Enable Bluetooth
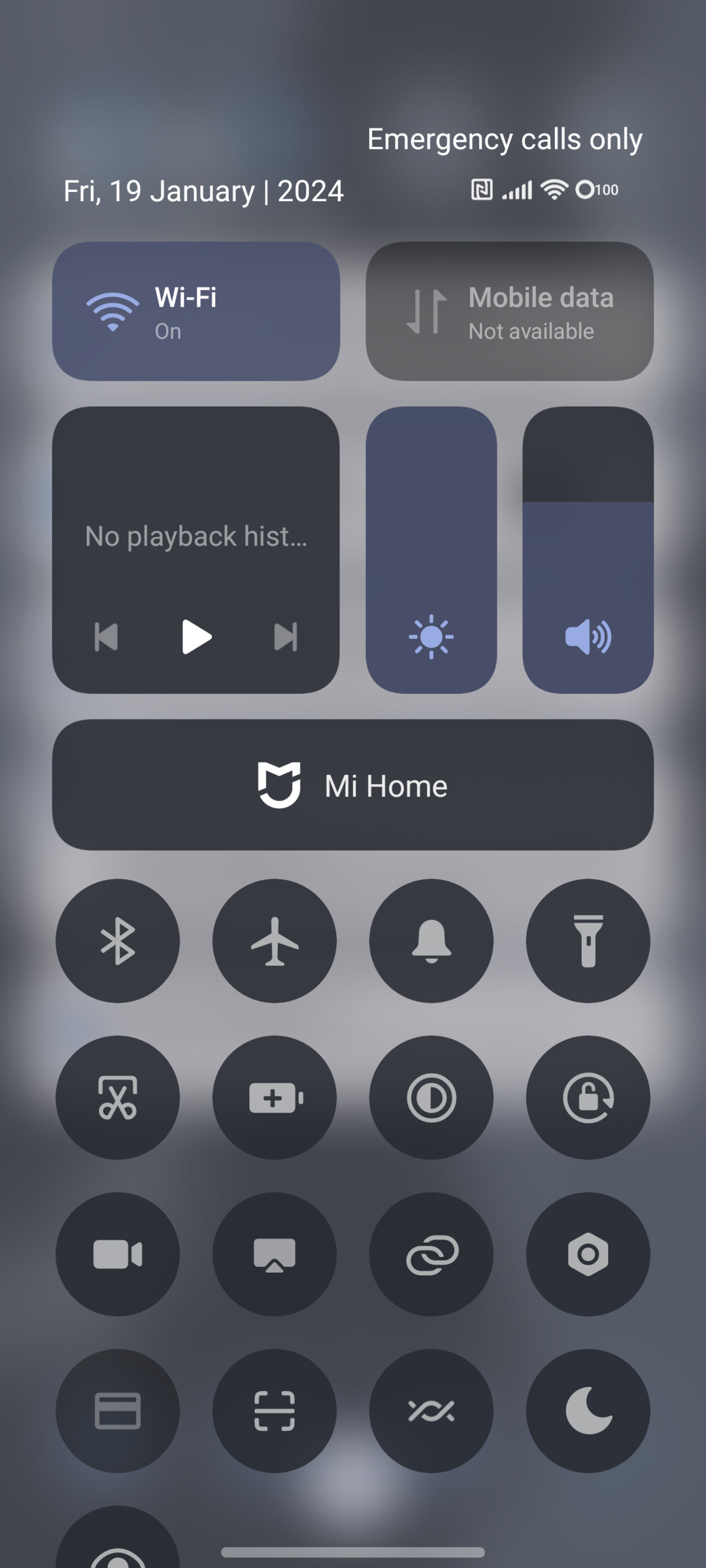706x1568 pixels. (x=118, y=941)
